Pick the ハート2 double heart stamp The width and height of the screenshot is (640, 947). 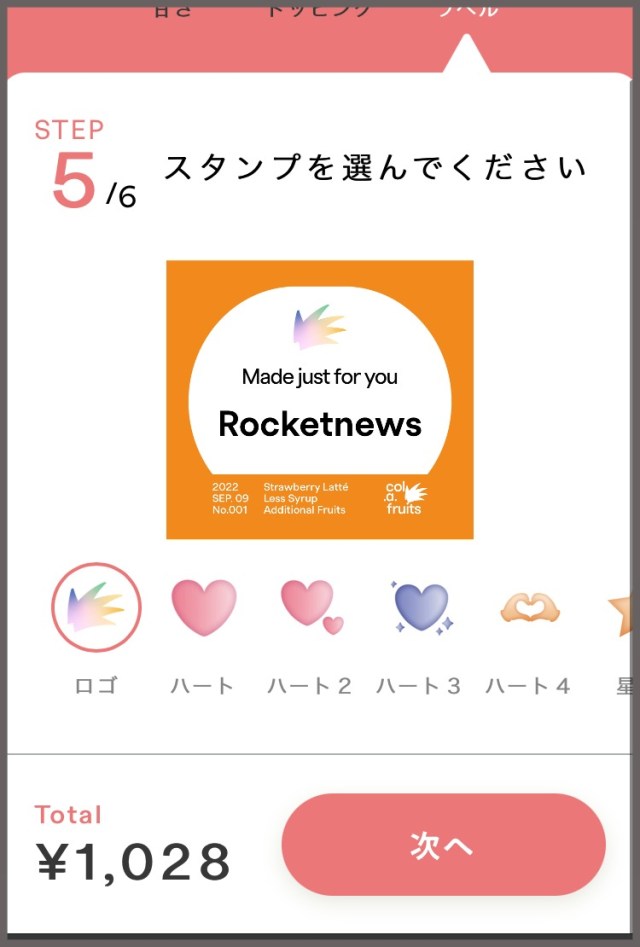point(311,608)
